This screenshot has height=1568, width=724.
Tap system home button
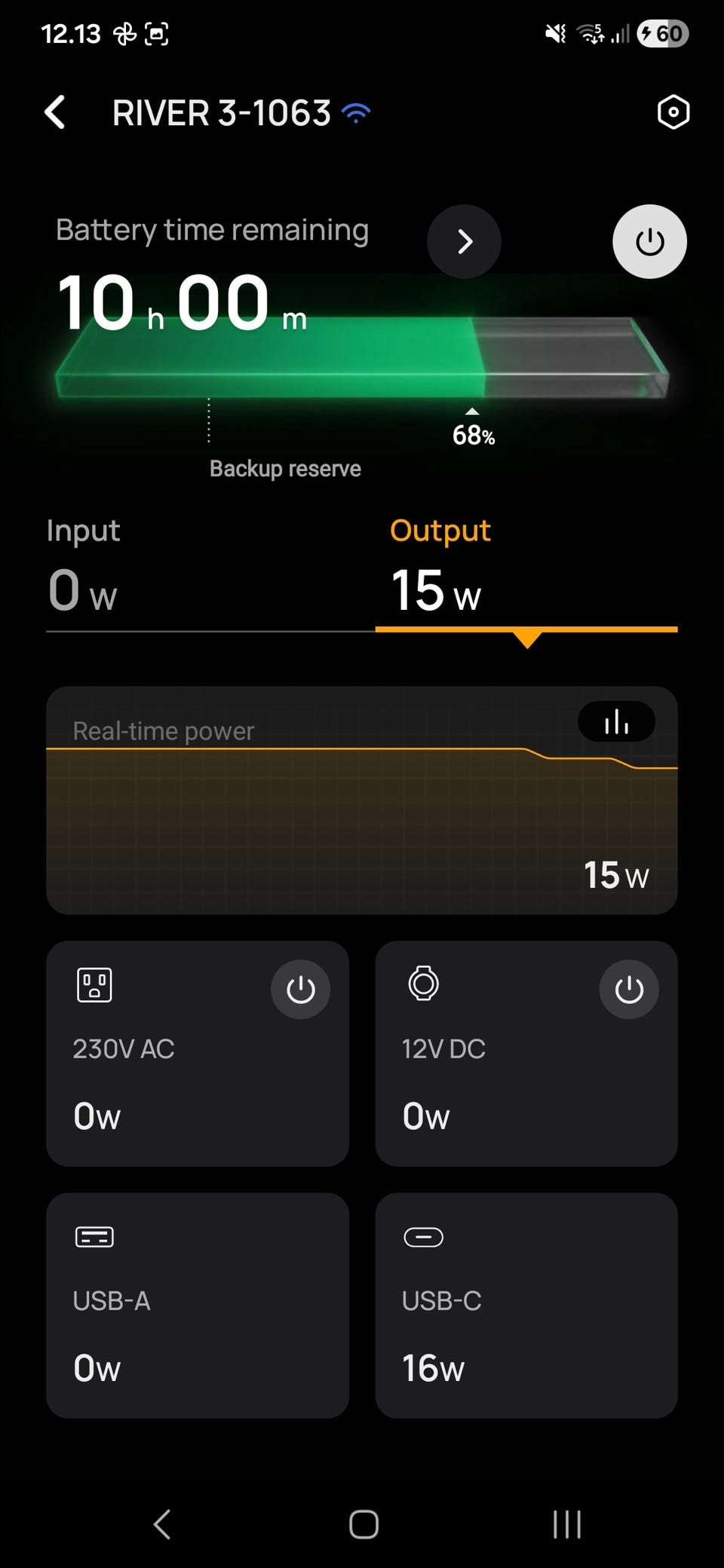(364, 1524)
